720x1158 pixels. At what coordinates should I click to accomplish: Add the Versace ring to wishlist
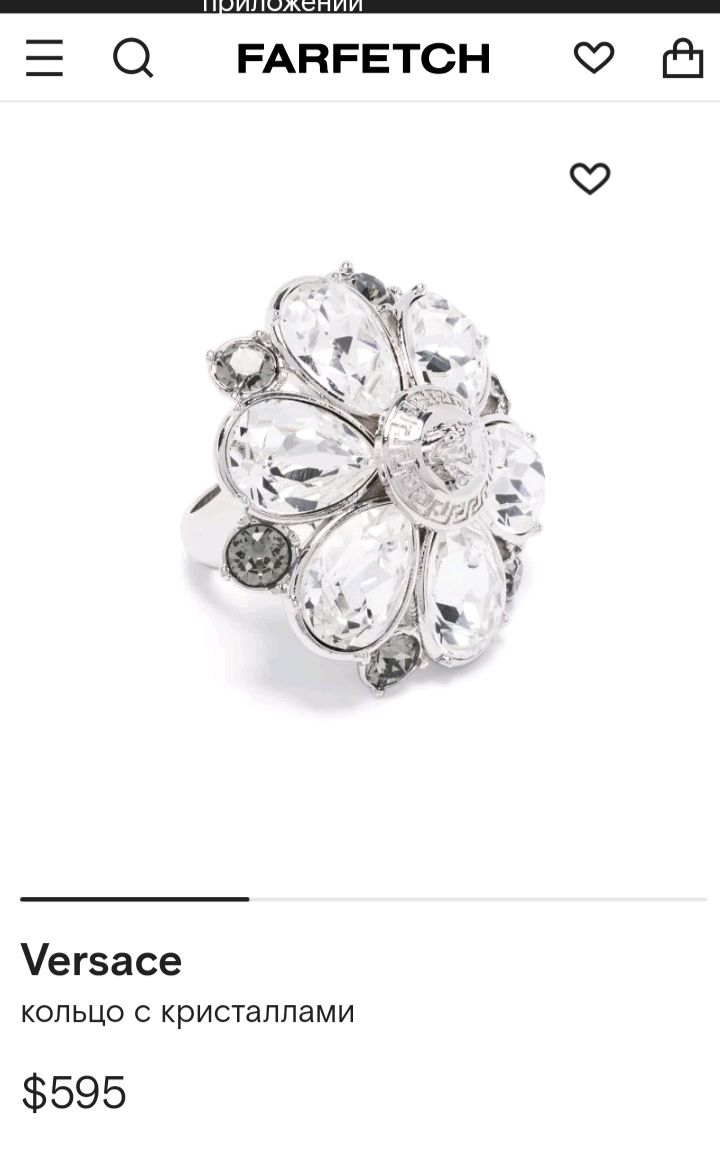(590, 178)
